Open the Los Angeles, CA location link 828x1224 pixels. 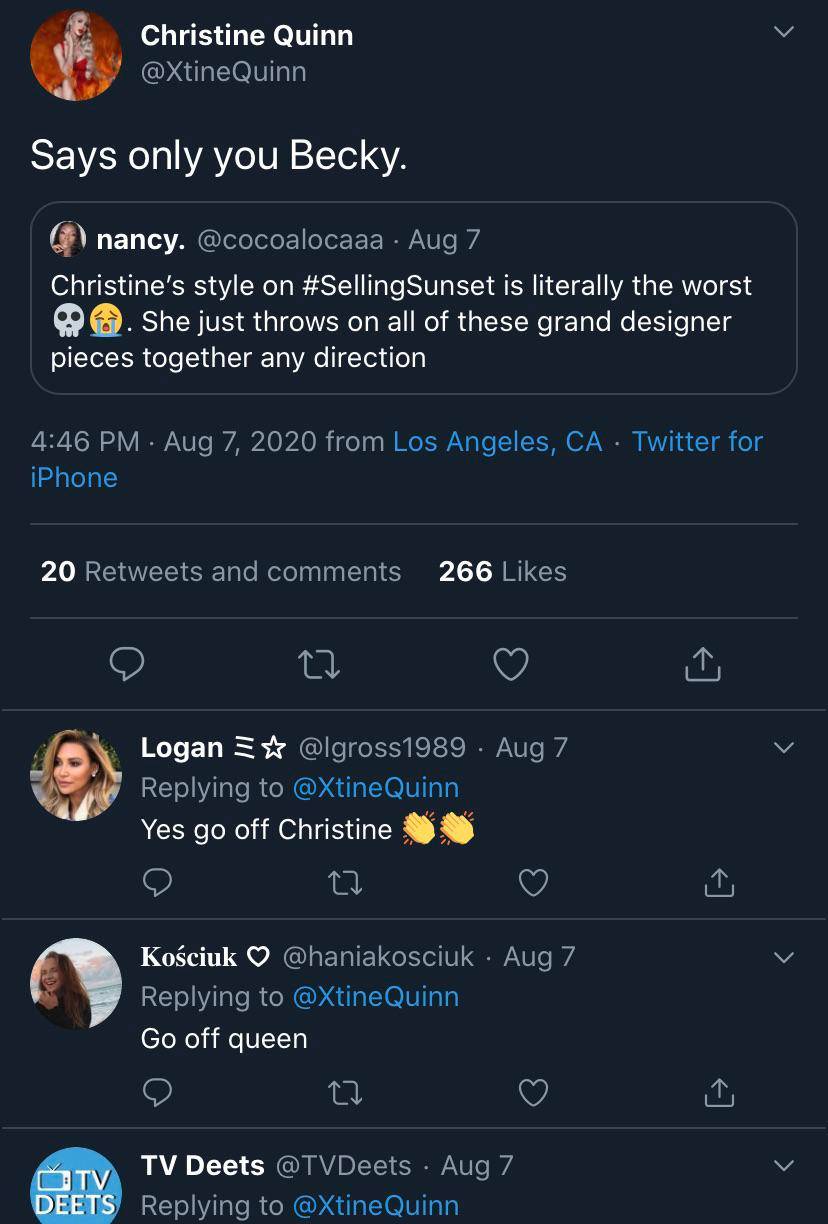(499, 441)
